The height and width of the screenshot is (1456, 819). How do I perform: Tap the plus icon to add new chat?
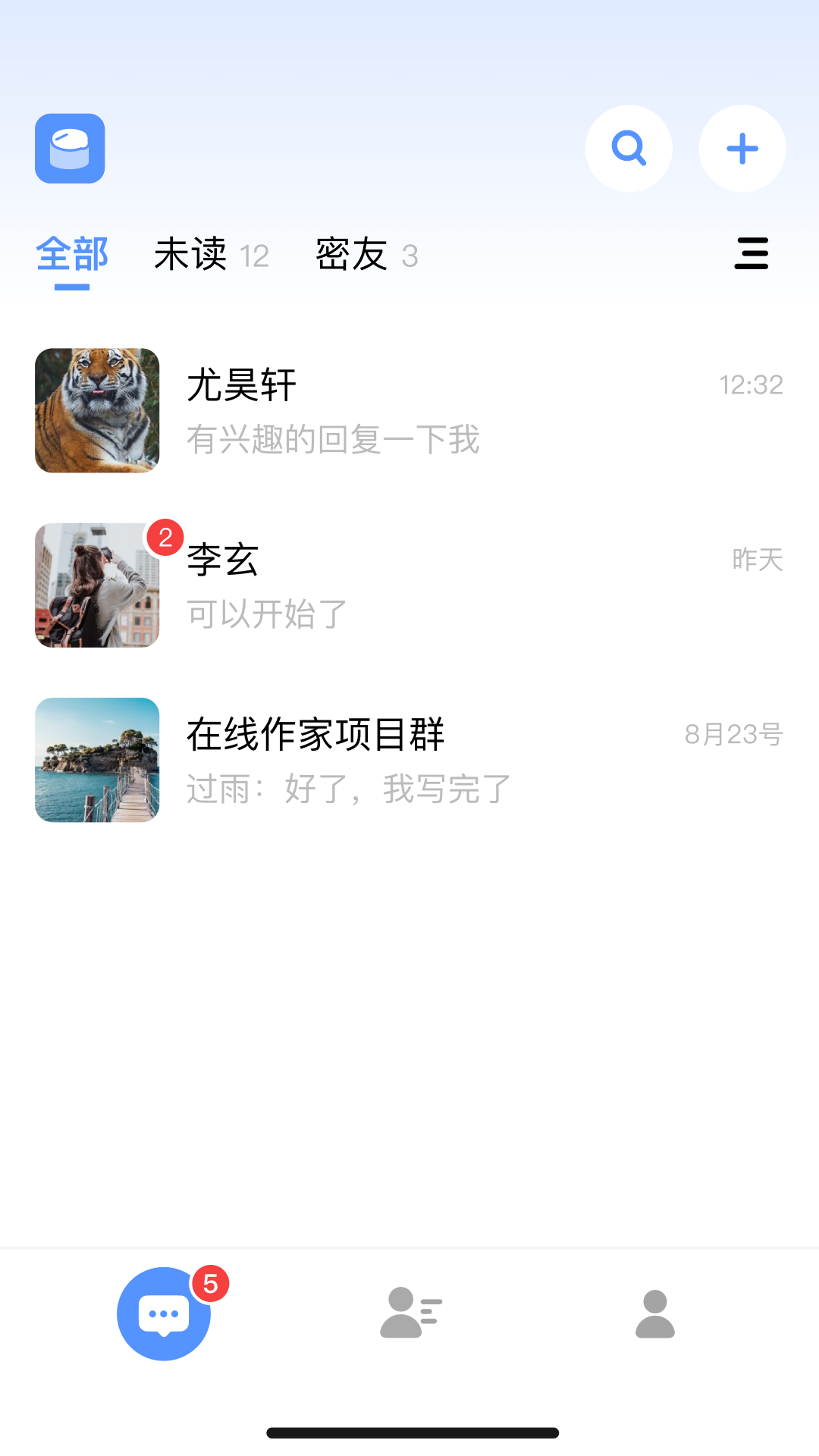pyautogui.click(x=742, y=149)
